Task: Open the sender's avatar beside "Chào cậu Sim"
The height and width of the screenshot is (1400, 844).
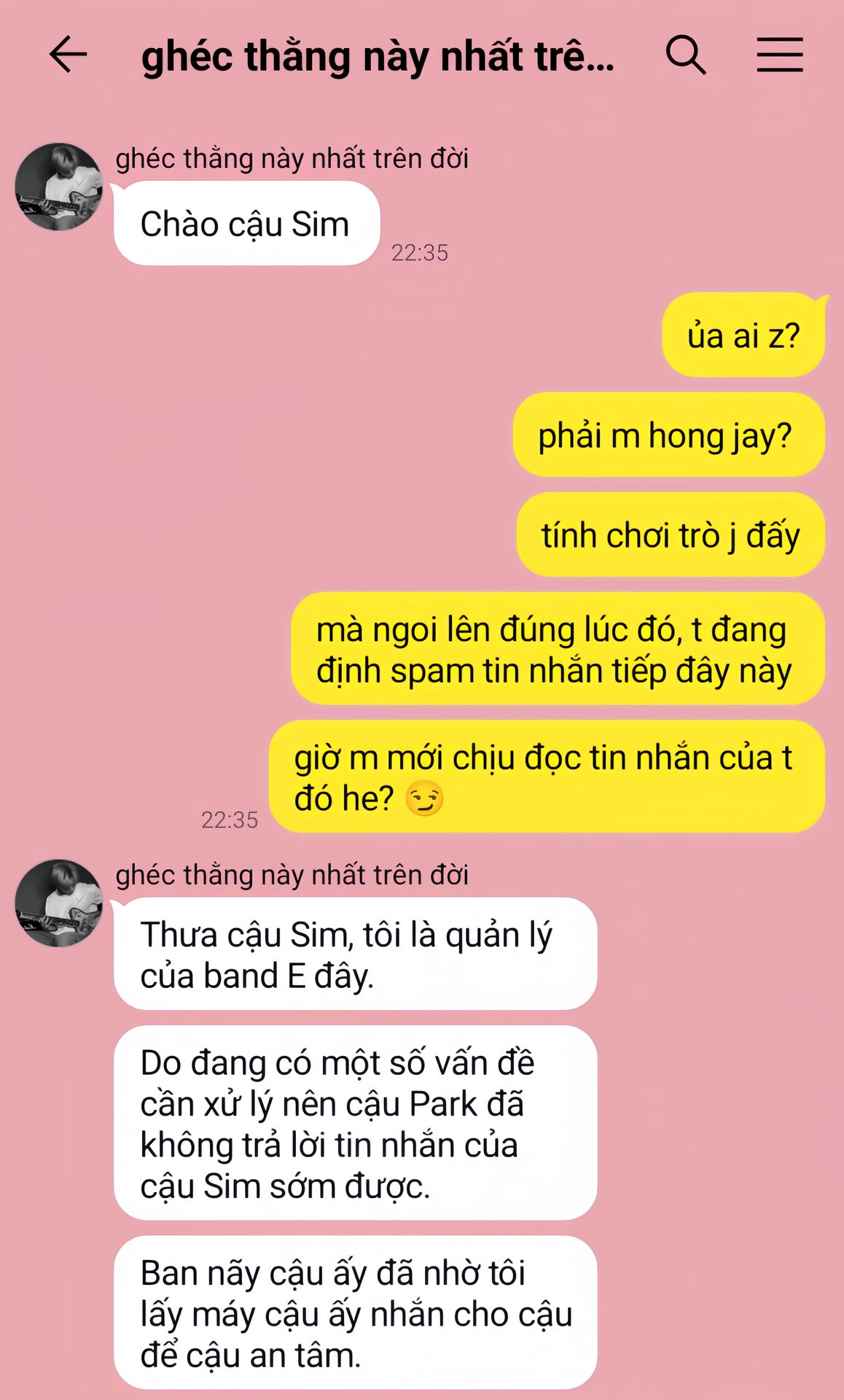Action: pos(59,187)
